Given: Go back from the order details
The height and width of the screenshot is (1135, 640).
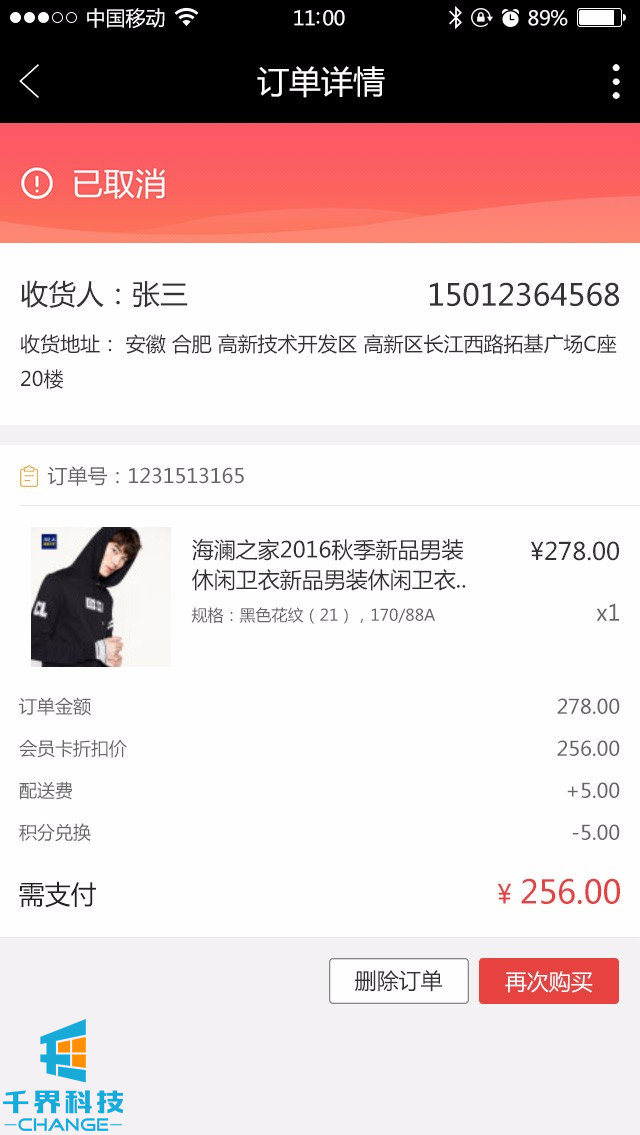Looking at the screenshot, I should [30, 81].
